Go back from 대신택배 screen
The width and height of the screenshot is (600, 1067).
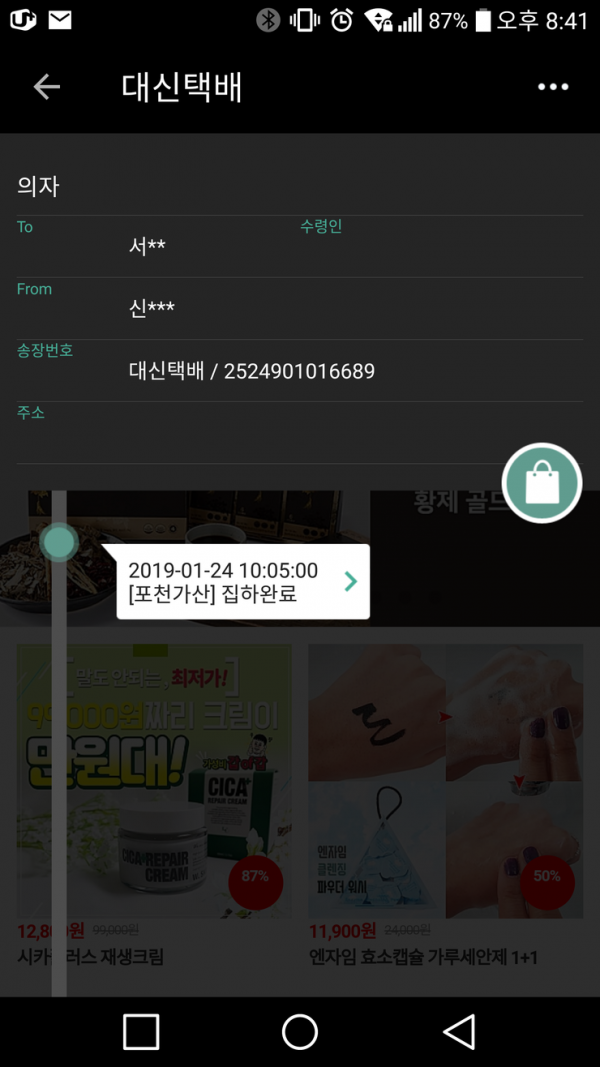click(x=46, y=87)
